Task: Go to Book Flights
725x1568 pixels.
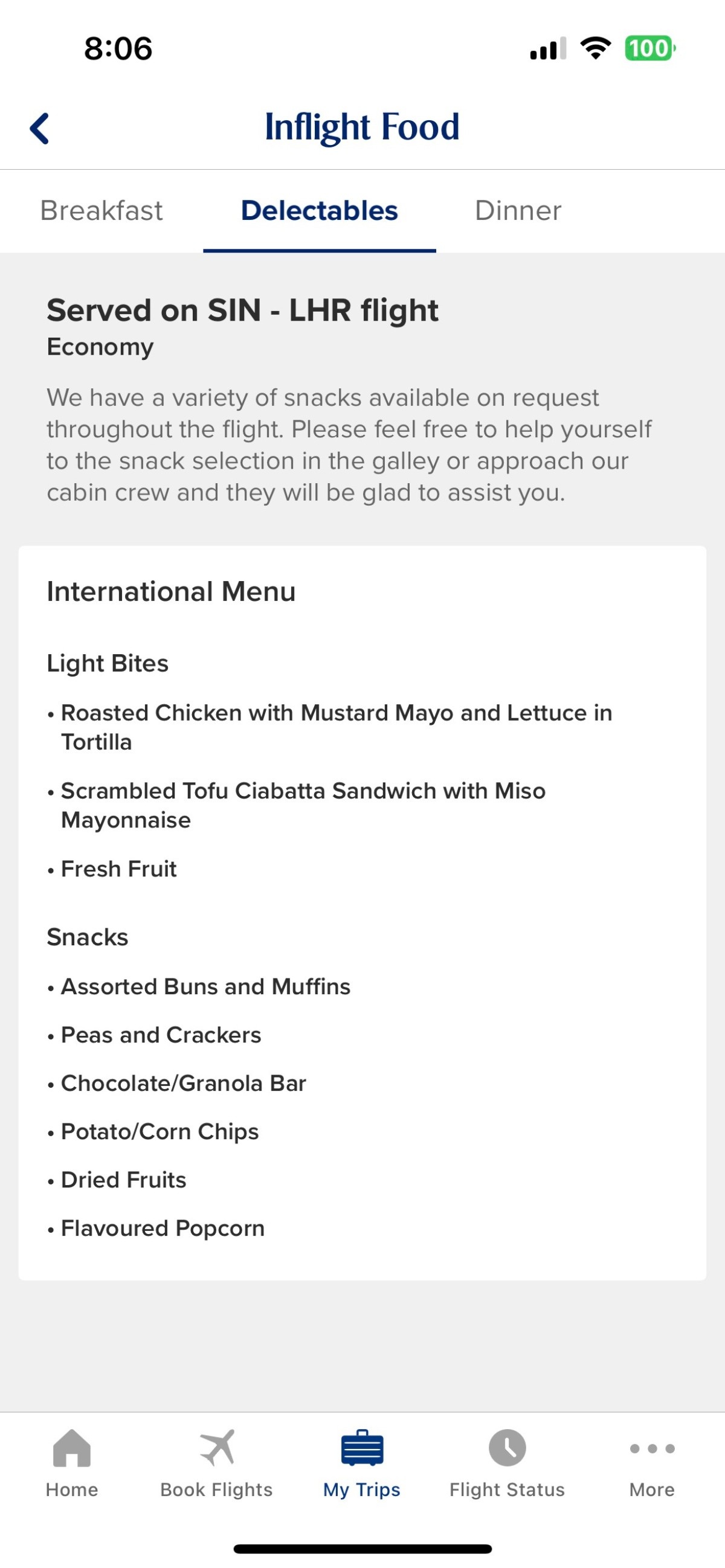Action: [217, 1463]
